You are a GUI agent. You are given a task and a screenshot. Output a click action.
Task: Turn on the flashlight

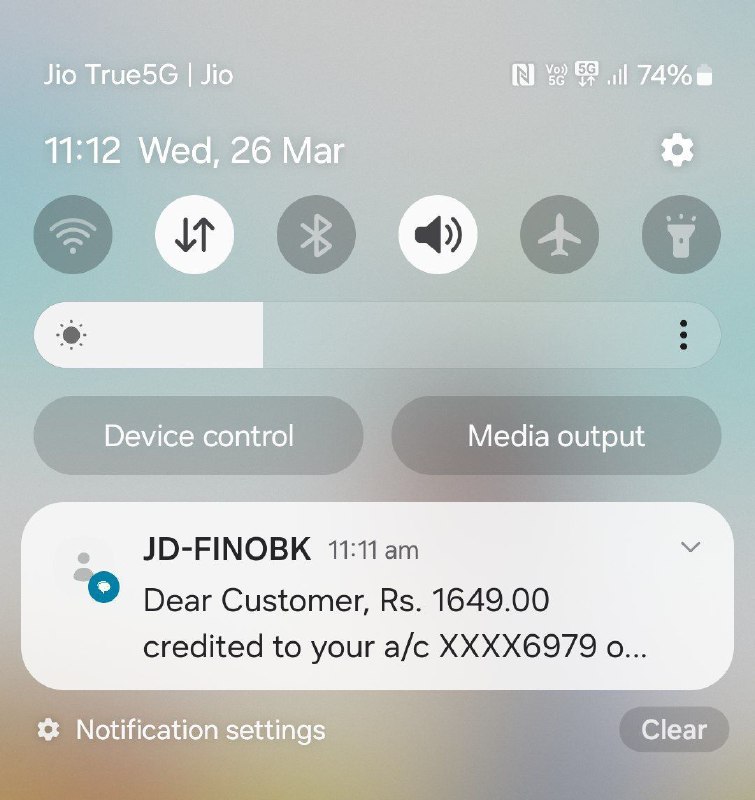click(681, 235)
